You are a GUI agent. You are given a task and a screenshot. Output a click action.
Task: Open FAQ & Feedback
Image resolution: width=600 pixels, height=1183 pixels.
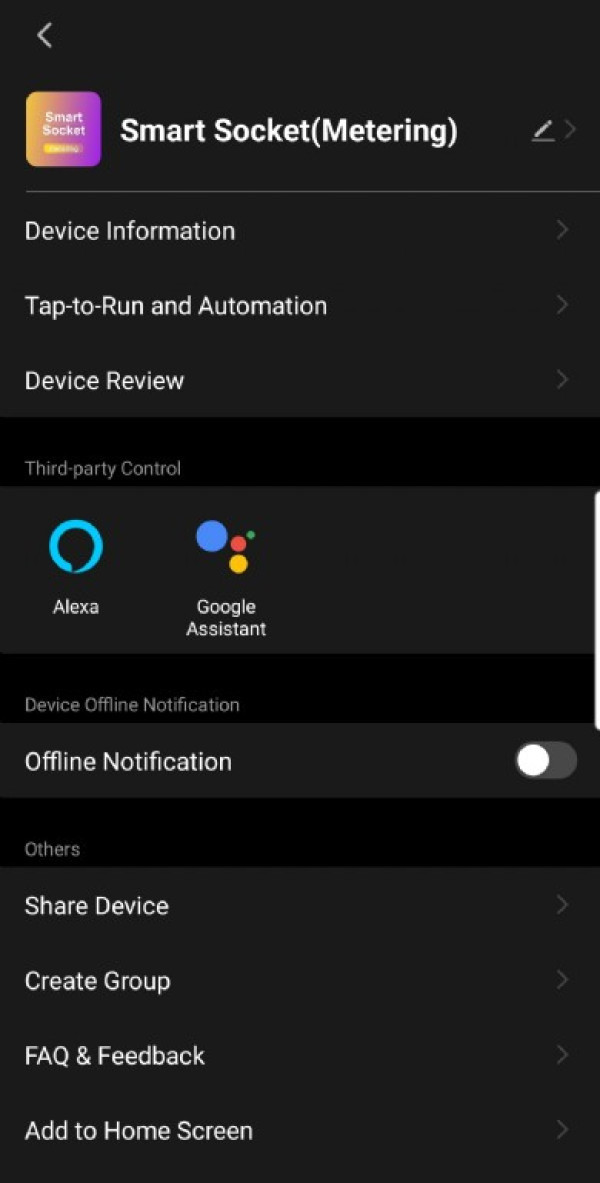[x=298, y=1056]
